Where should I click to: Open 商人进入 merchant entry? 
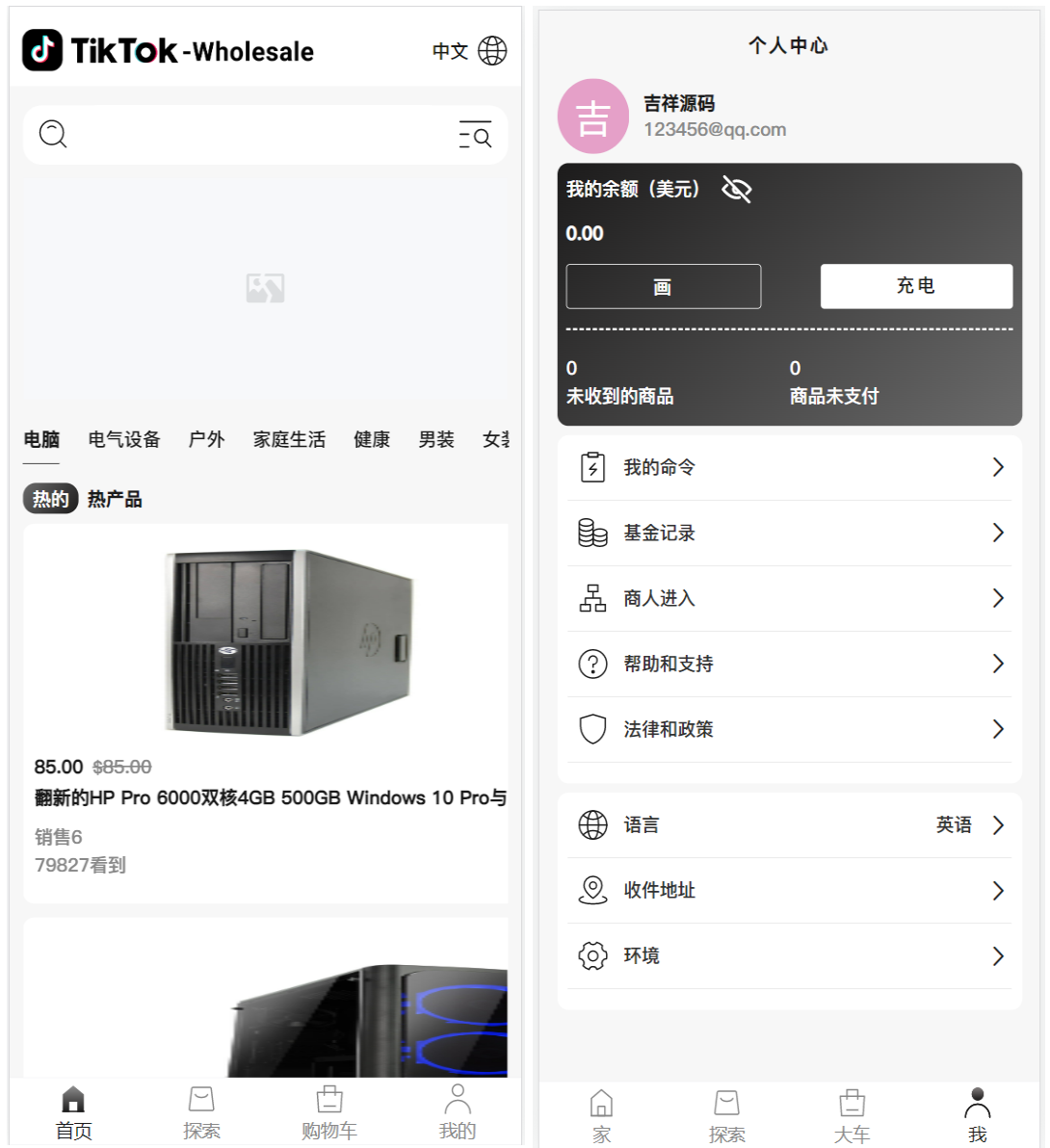click(x=789, y=599)
